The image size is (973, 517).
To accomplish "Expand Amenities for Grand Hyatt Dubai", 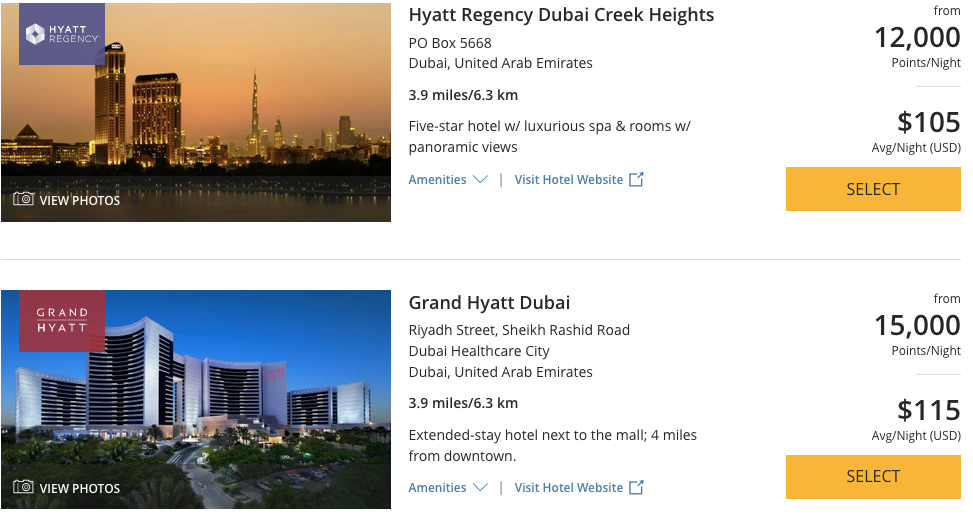I will click(x=447, y=488).
